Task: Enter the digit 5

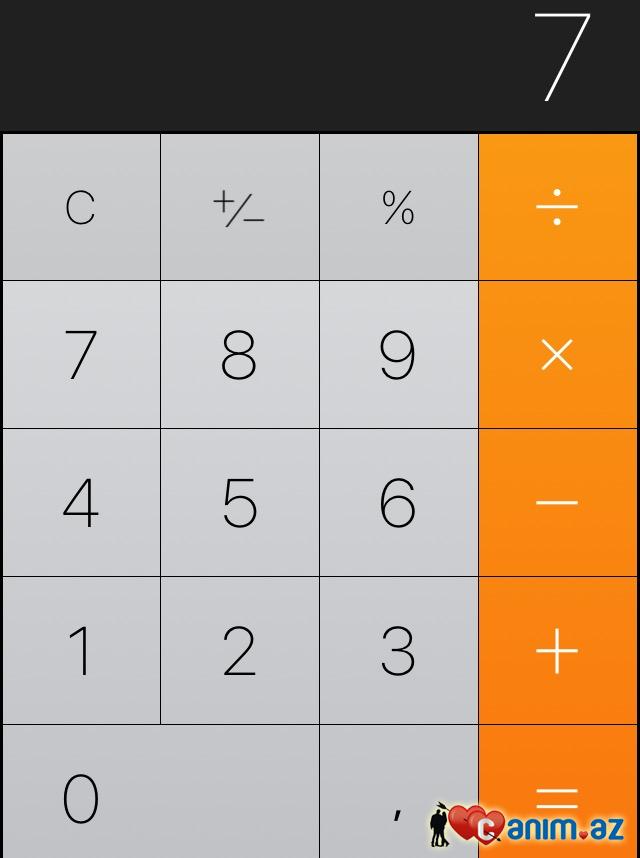Action: tap(240, 502)
